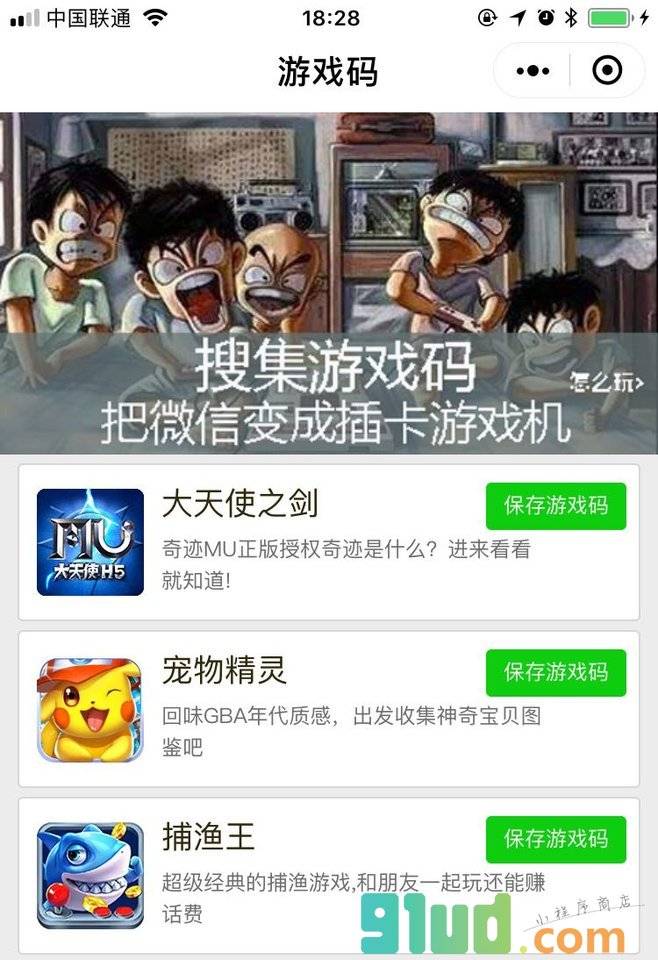Save the game code for 捕渔王
This screenshot has height=960, width=658.
(555, 838)
